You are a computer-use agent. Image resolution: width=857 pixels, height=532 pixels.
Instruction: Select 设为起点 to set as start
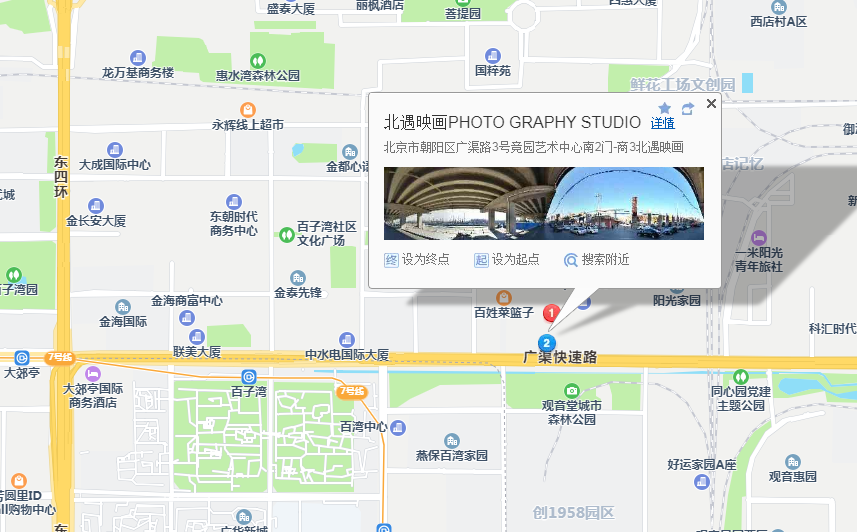click(507, 260)
